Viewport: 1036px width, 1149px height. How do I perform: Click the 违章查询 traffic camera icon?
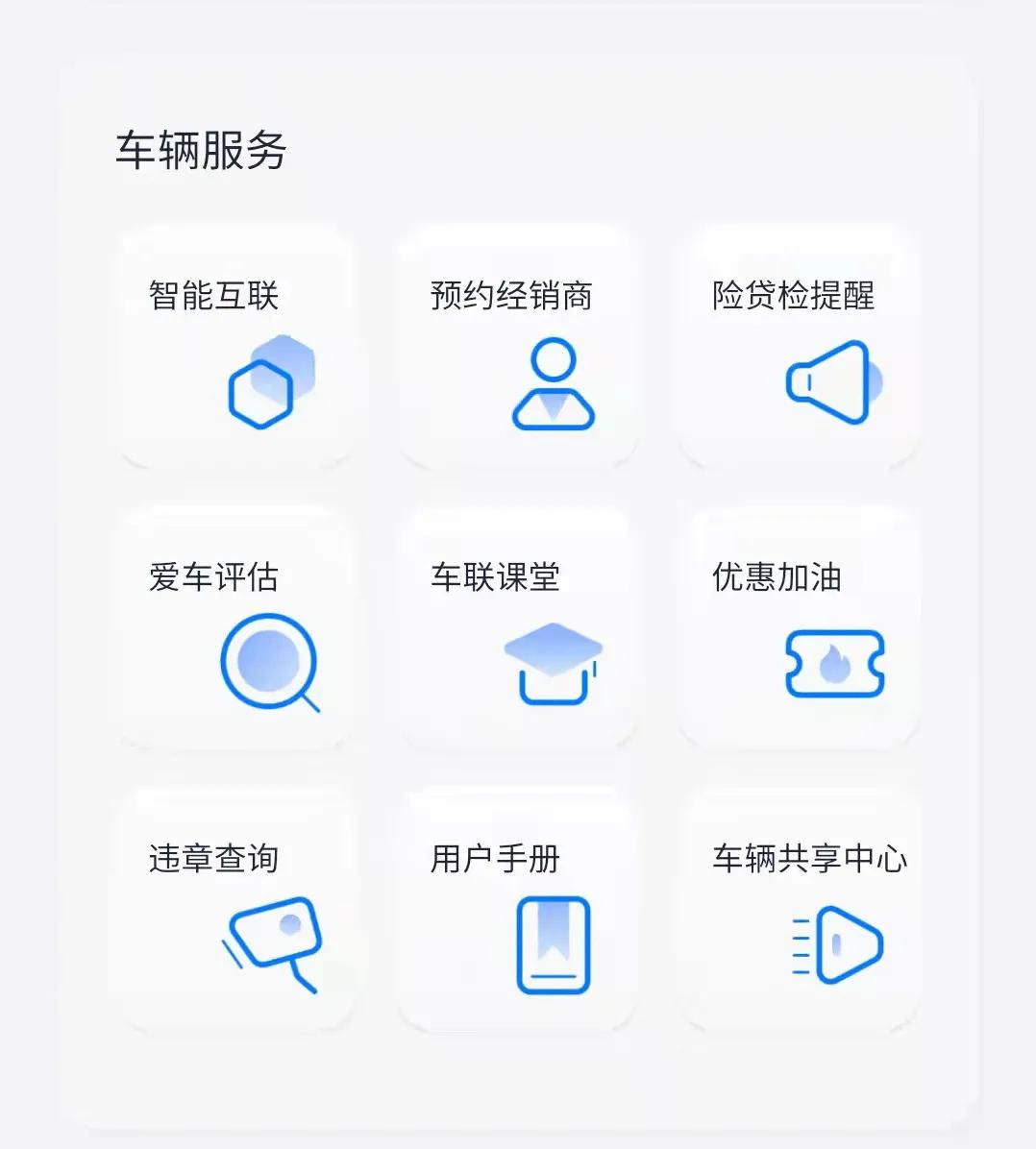[x=272, y=943]
